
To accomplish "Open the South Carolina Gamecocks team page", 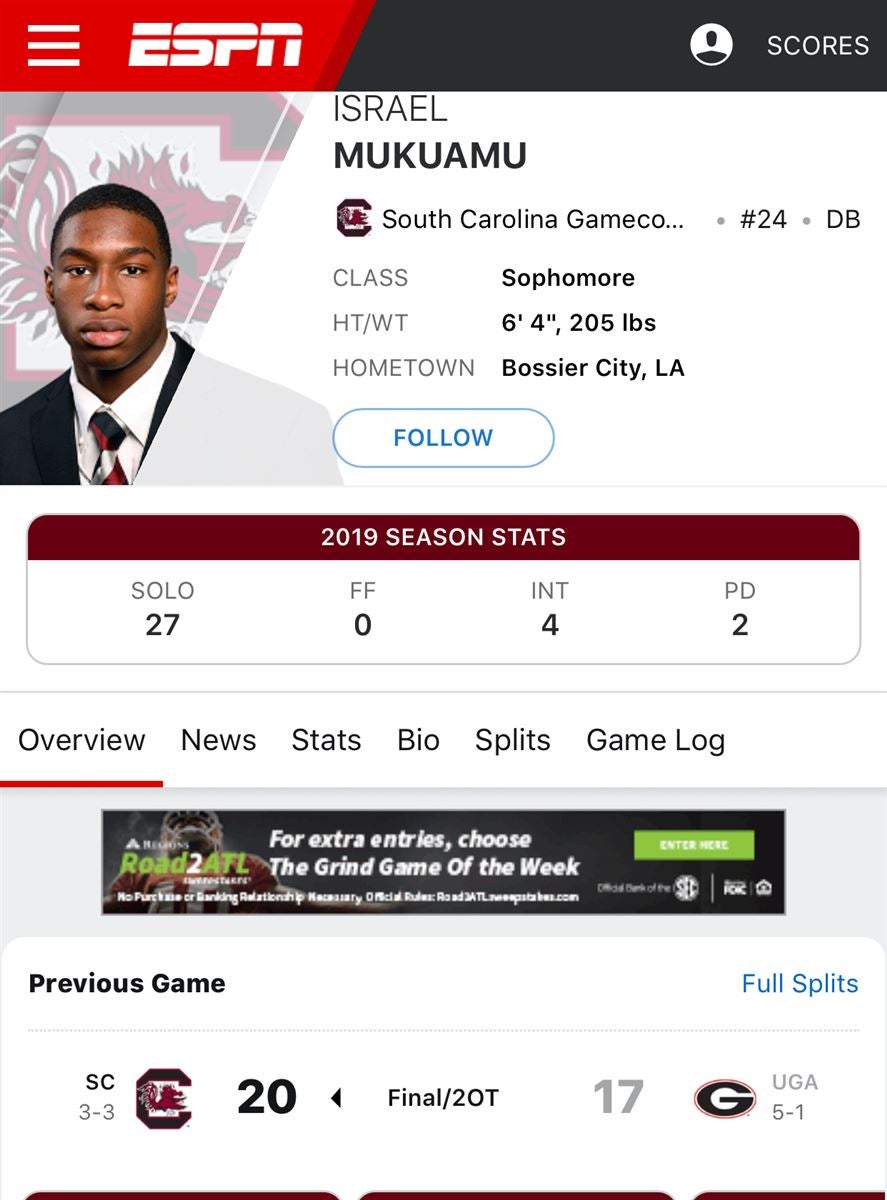I will point(532,219).
